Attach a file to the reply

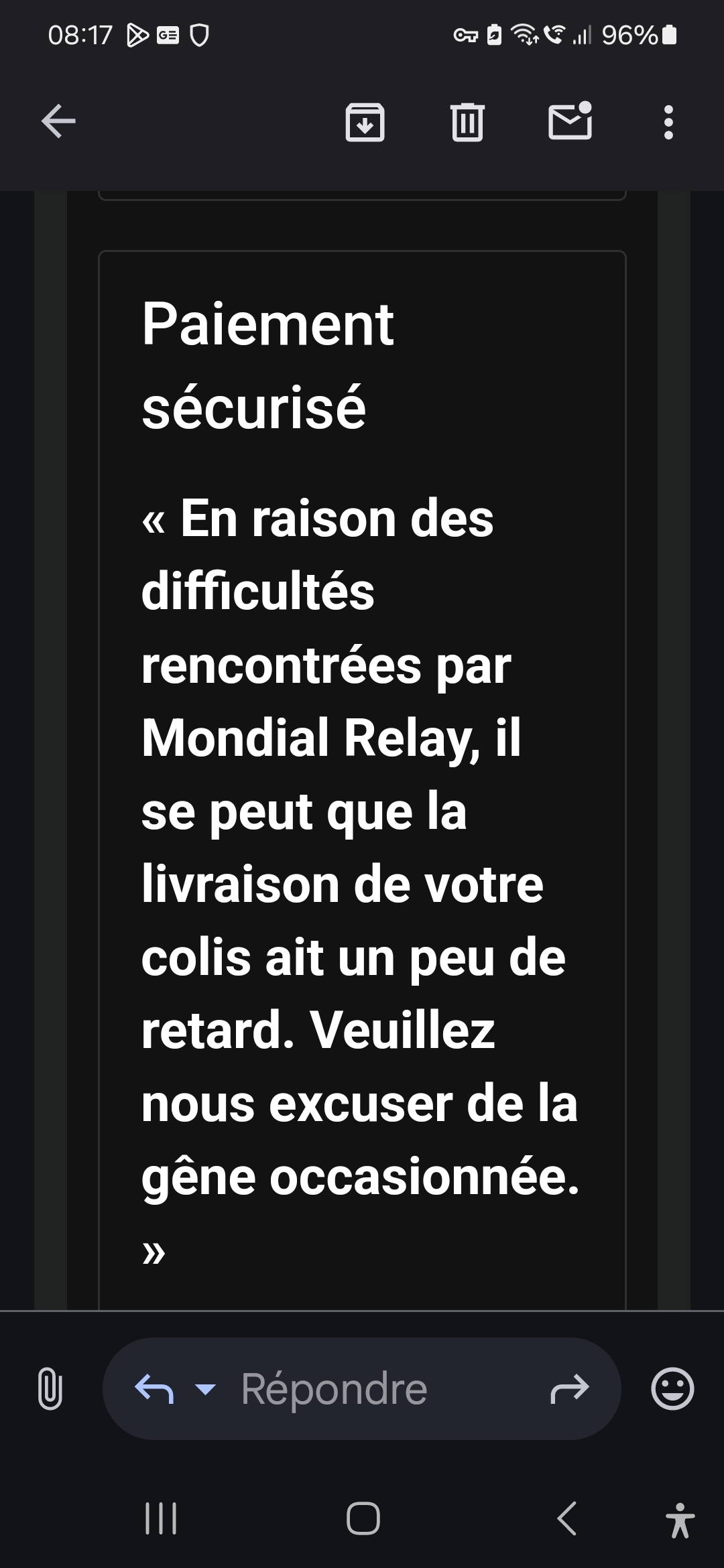(x=50, y=1389)
